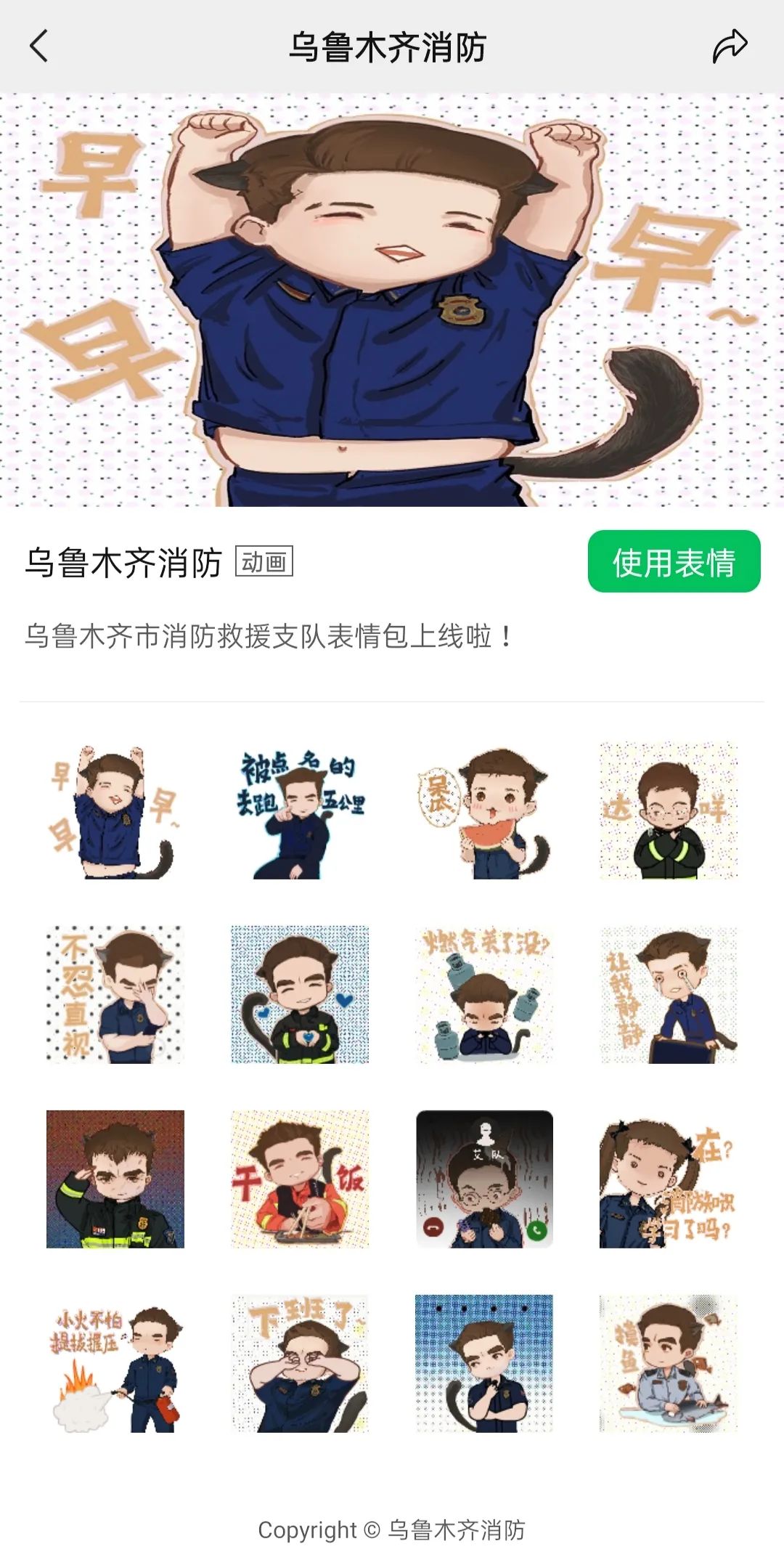The width and height of the screenshot is (784, 1557).
Task: Preview the 不忍直视 sticker
Action: (x=115, y=995)
